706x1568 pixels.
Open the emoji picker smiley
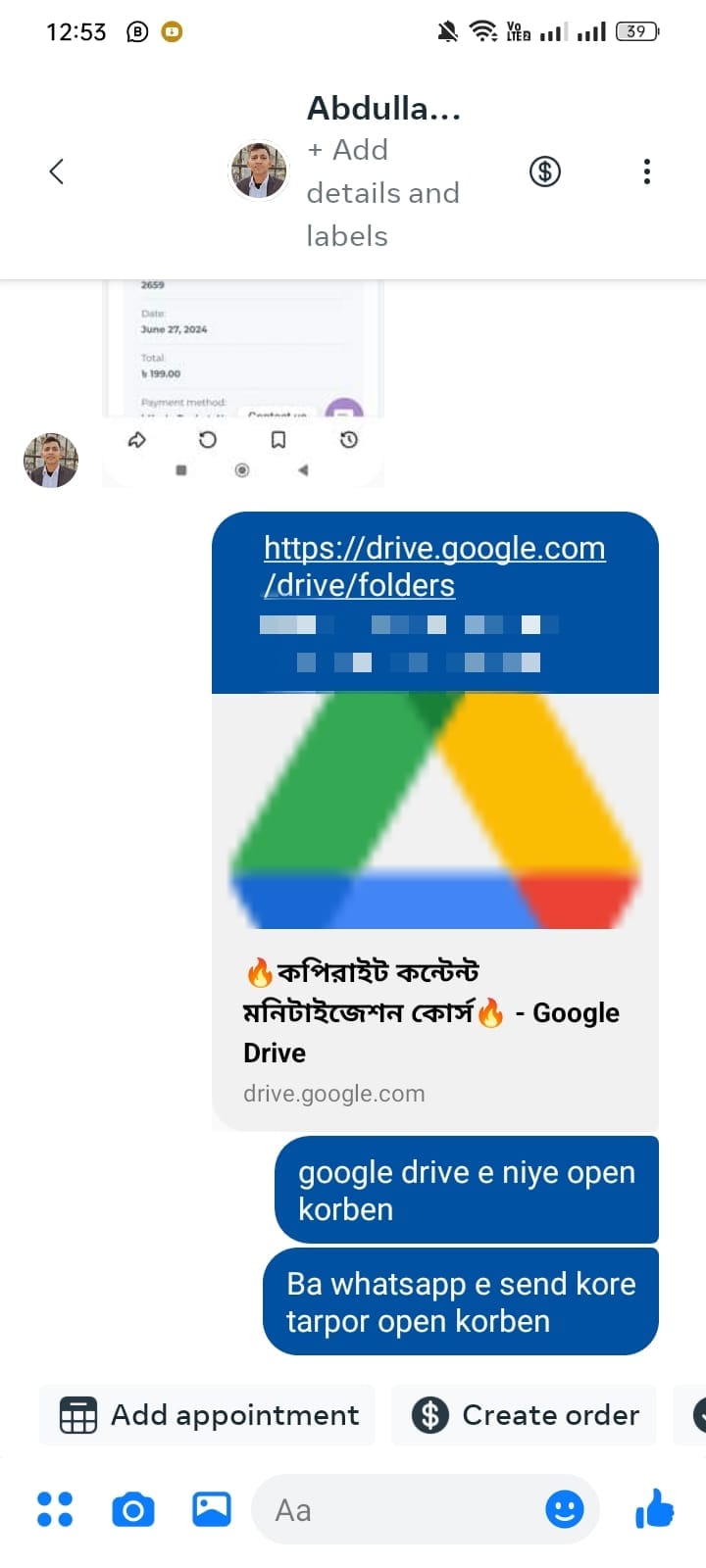pyautogui.click(x=565, y=1509)
